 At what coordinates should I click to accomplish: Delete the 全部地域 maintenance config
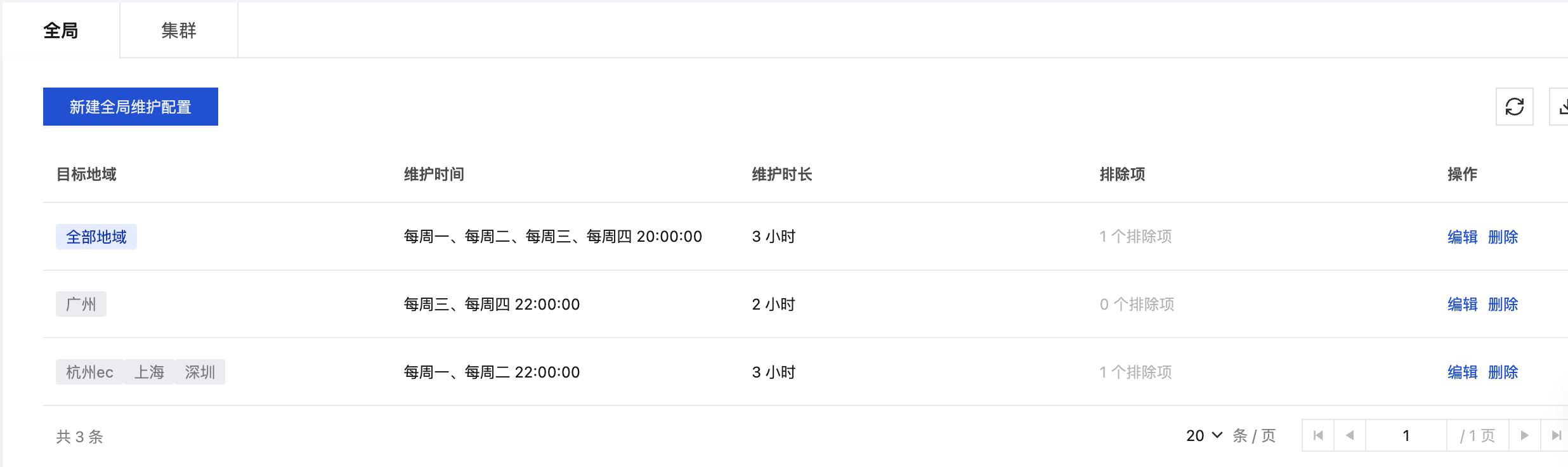[1503, 237]
